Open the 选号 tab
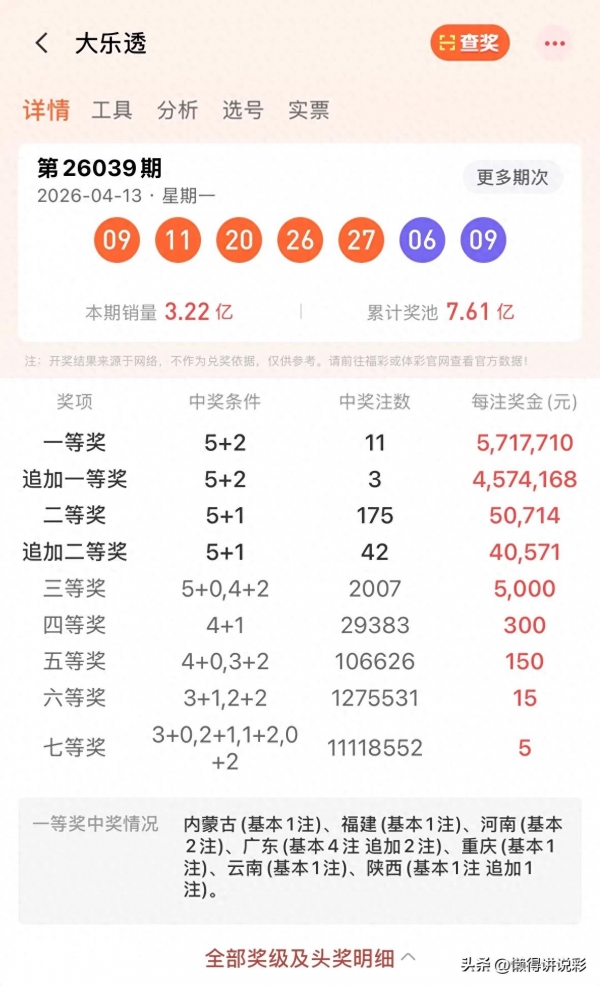The width and height of the screenshot is (600, 986). point(243,110)
